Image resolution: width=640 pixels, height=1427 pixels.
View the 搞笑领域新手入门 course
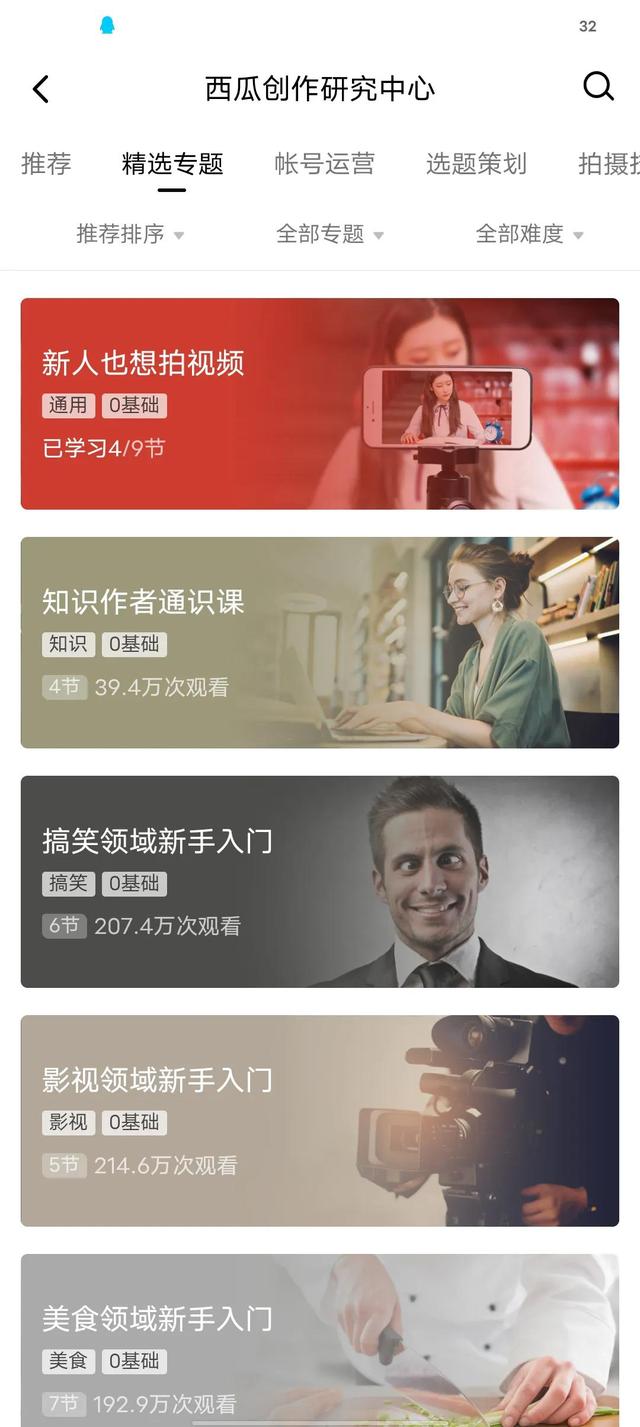pos(320,882)
